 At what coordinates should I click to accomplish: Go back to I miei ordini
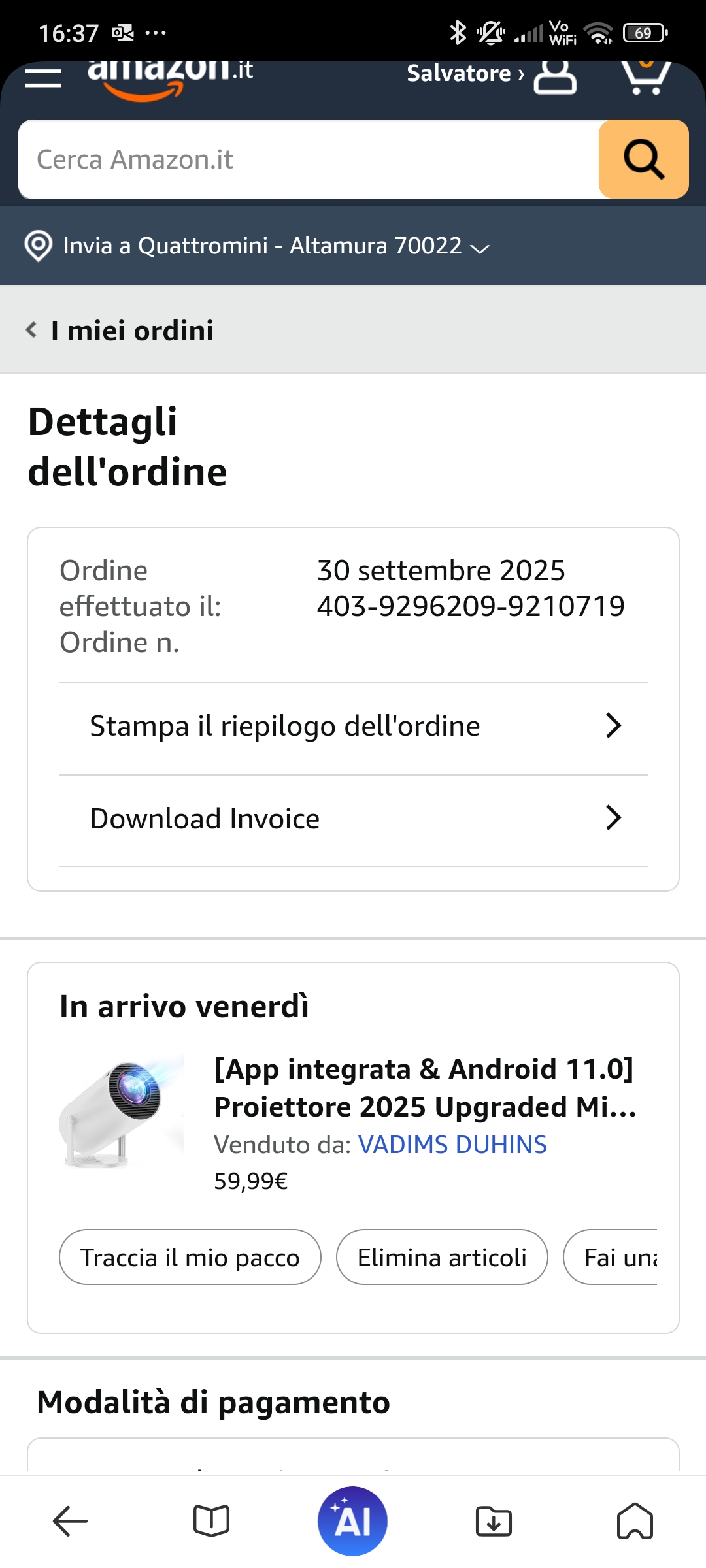[121, 331]
